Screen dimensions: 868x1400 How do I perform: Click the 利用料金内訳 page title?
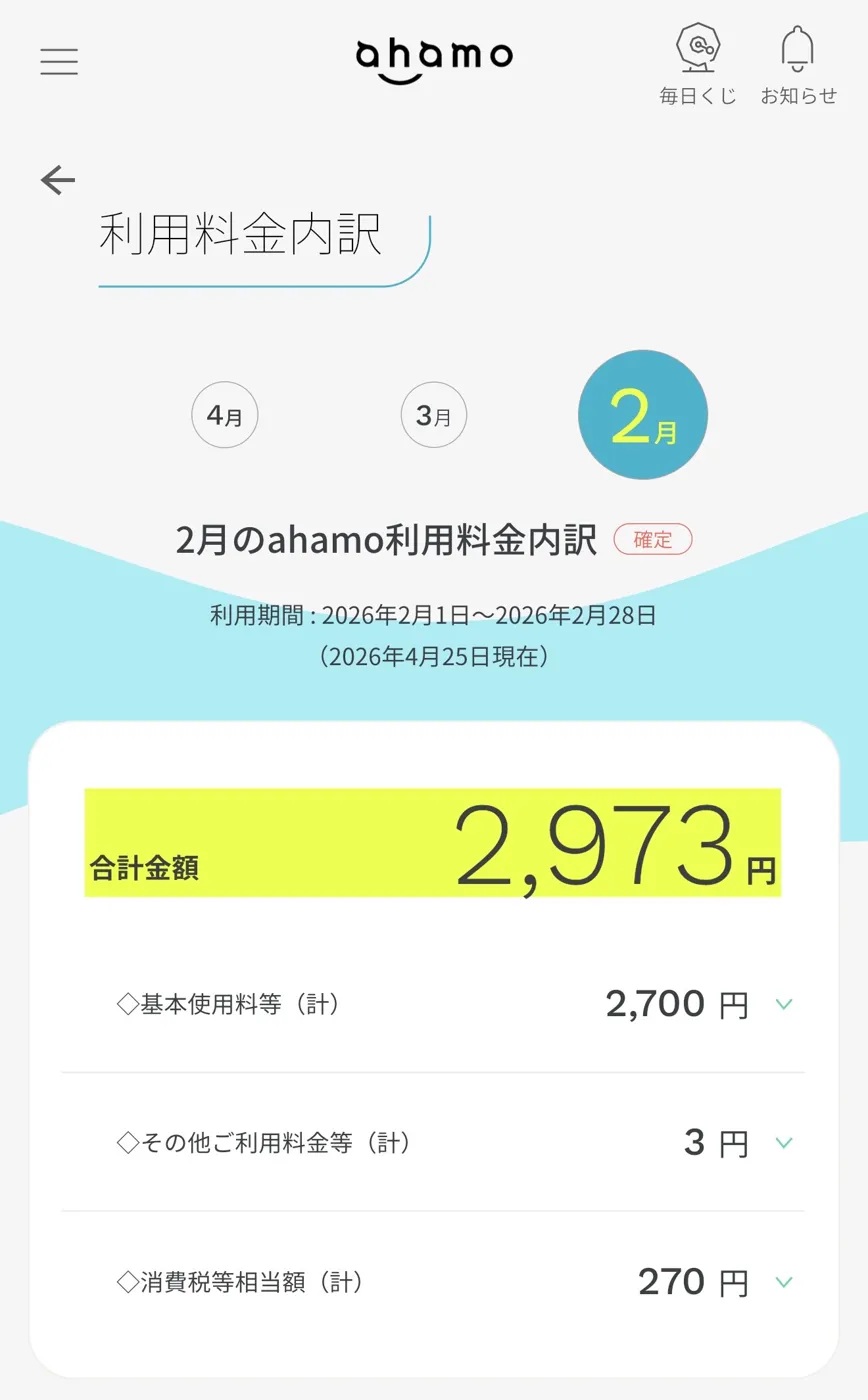tap(240, 234)
